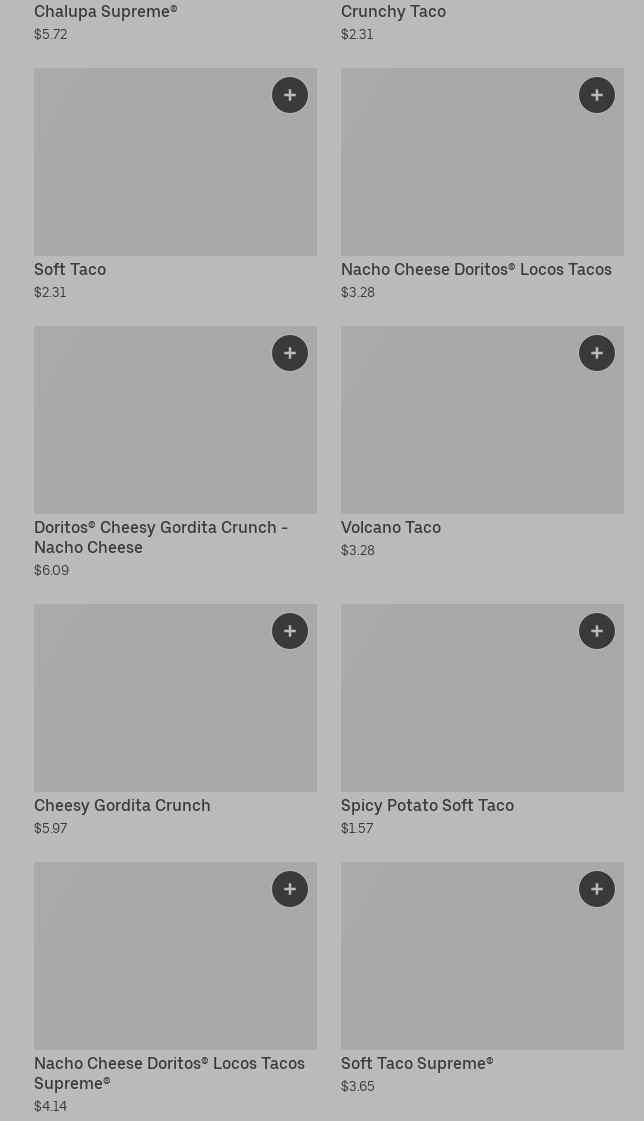This screenshot has height=1121, width=644.
Task: Open the Chalupa Supreme item
Action: pos(106,12)
